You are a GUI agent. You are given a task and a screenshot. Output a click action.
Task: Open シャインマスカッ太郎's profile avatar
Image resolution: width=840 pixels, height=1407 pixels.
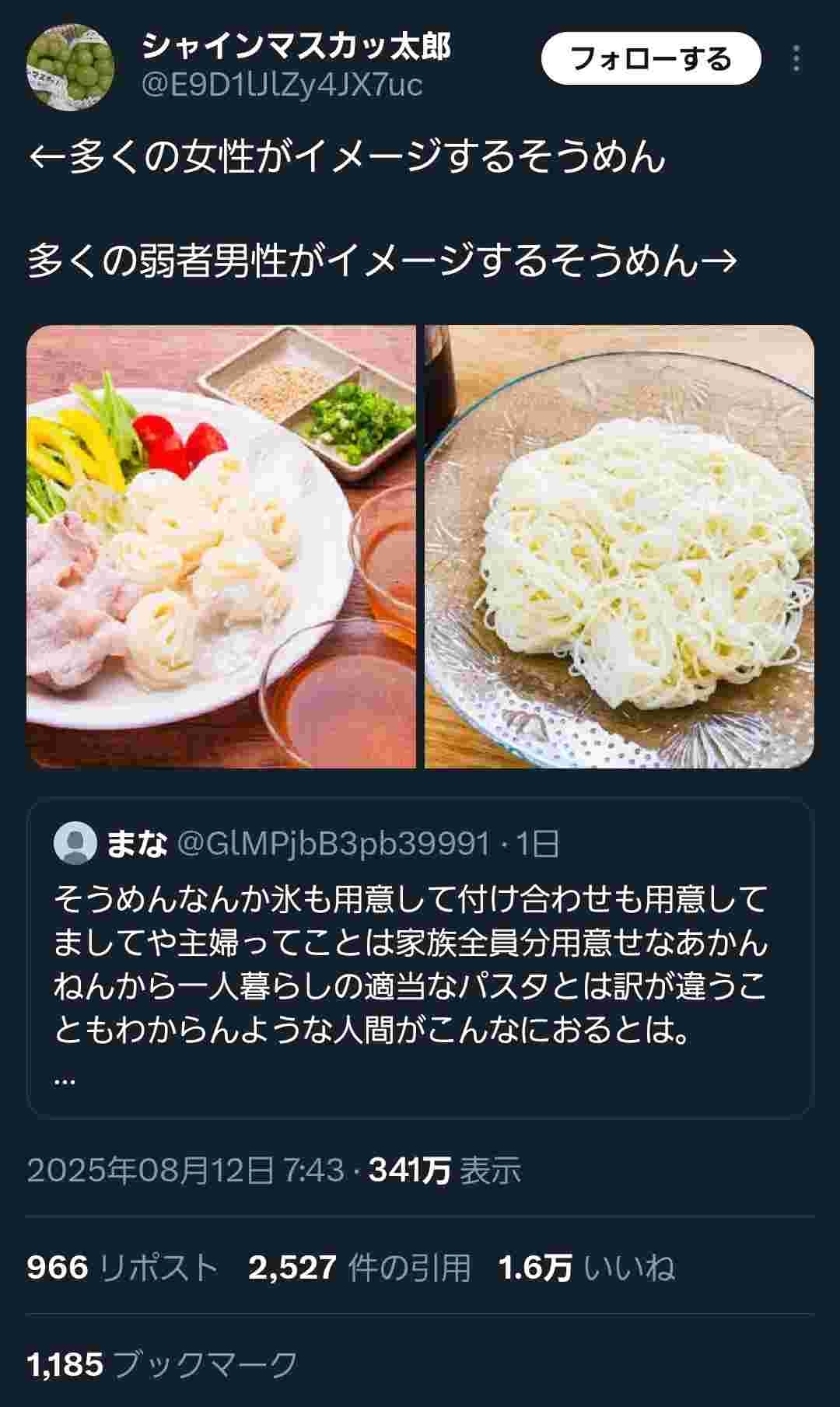coord(70,68)
